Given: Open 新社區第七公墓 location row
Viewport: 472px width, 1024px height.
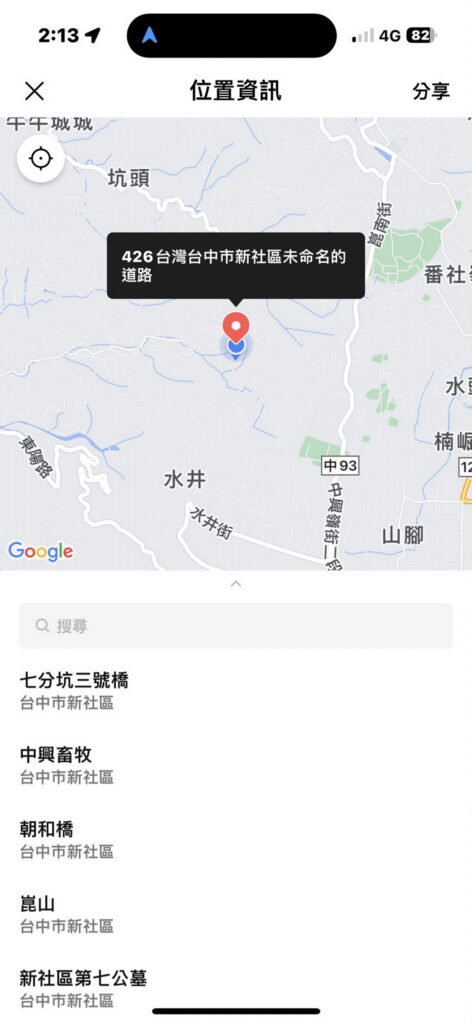Looking at the screenshot, I should [236, 989].
